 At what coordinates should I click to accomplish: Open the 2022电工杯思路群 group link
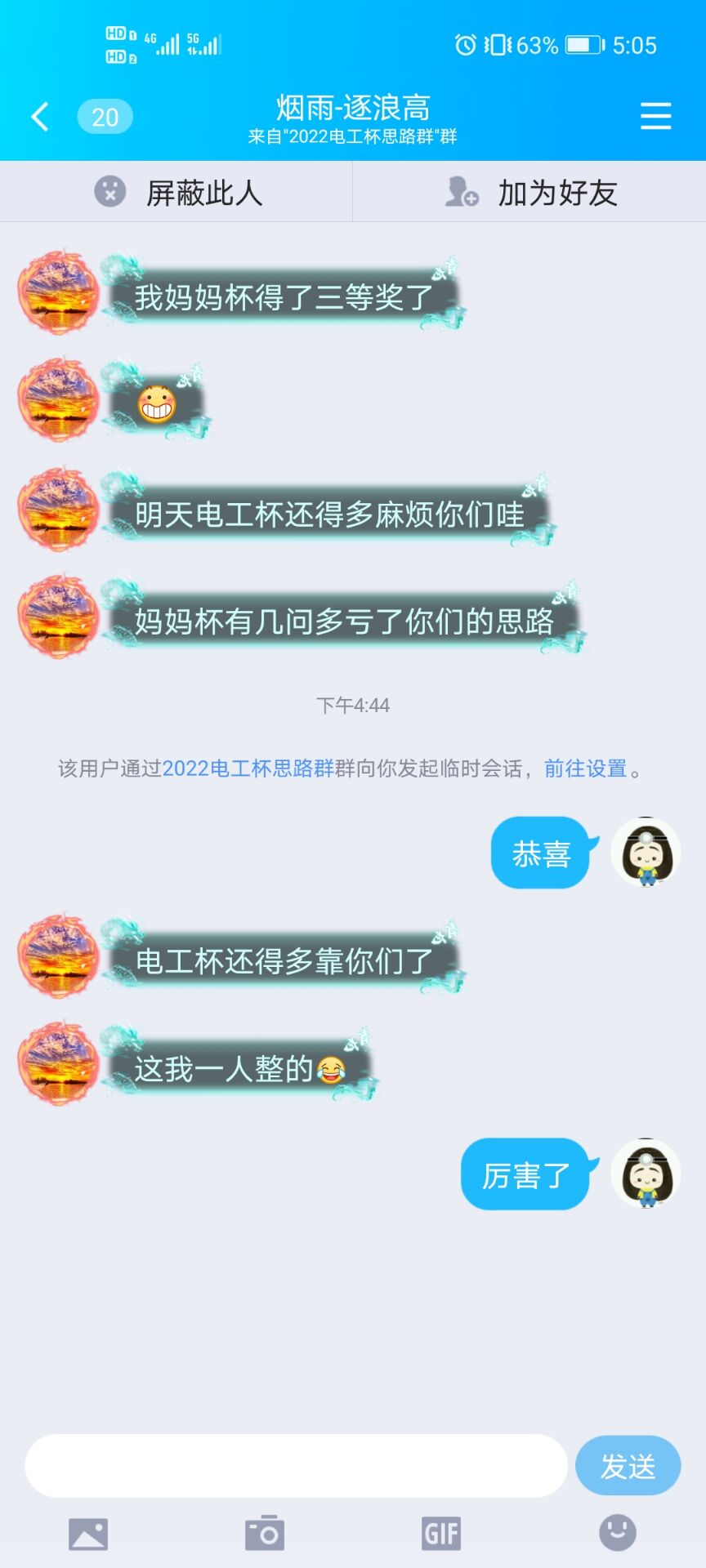pyautogui.click(x=248, y=768)
